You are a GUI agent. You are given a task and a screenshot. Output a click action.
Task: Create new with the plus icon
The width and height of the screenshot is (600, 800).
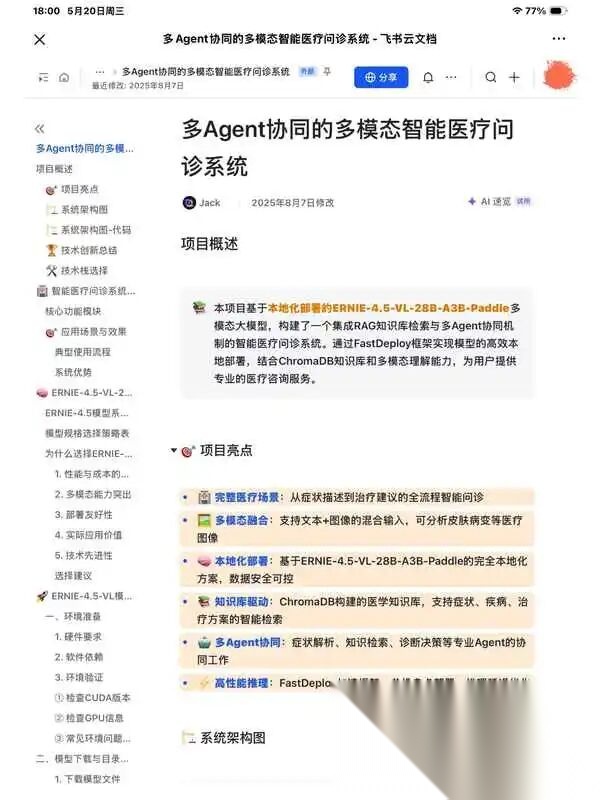(x=514, y=77)
